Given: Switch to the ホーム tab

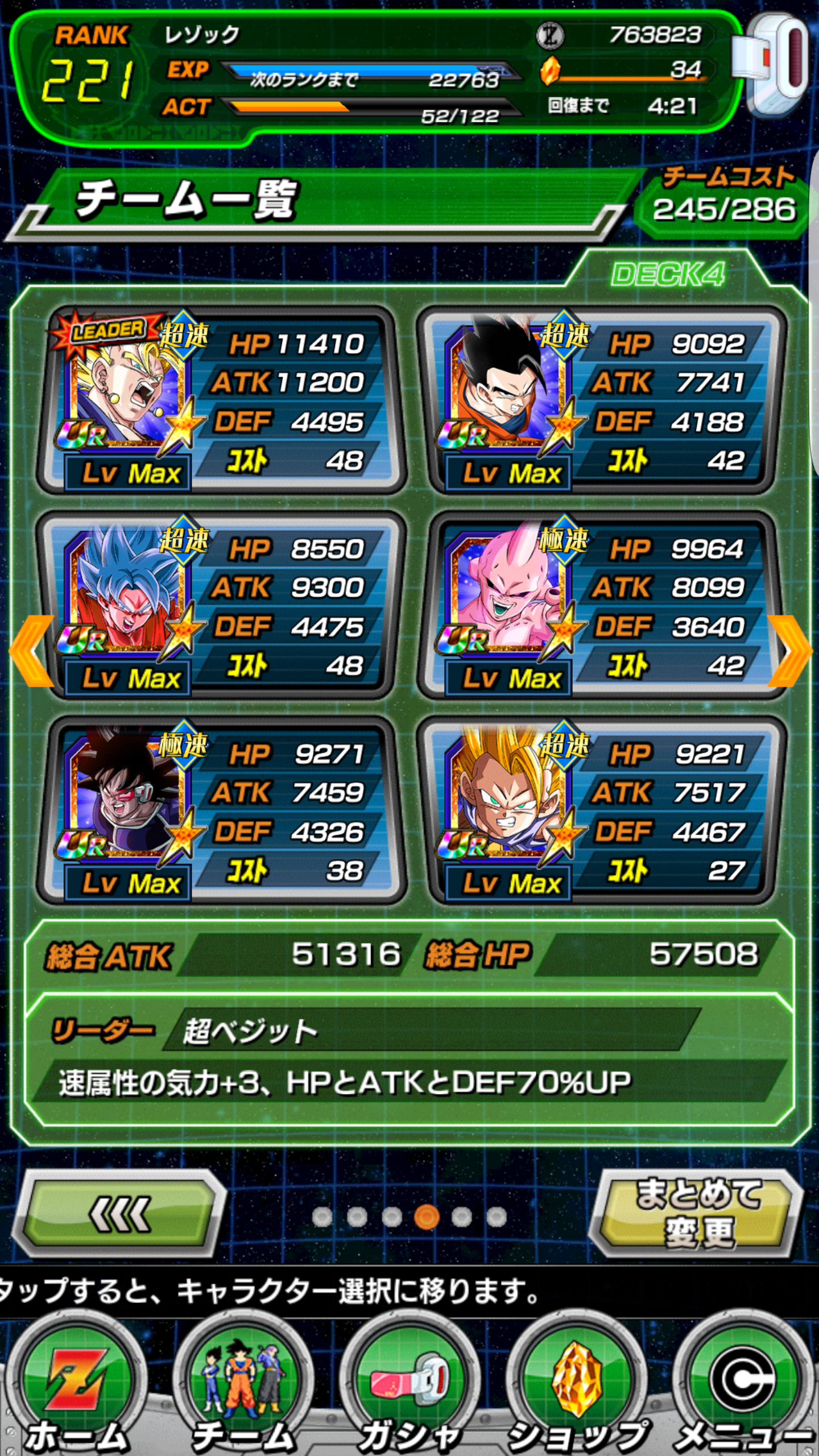Looking at the screenshot, I should click(x=77, y=1388).
